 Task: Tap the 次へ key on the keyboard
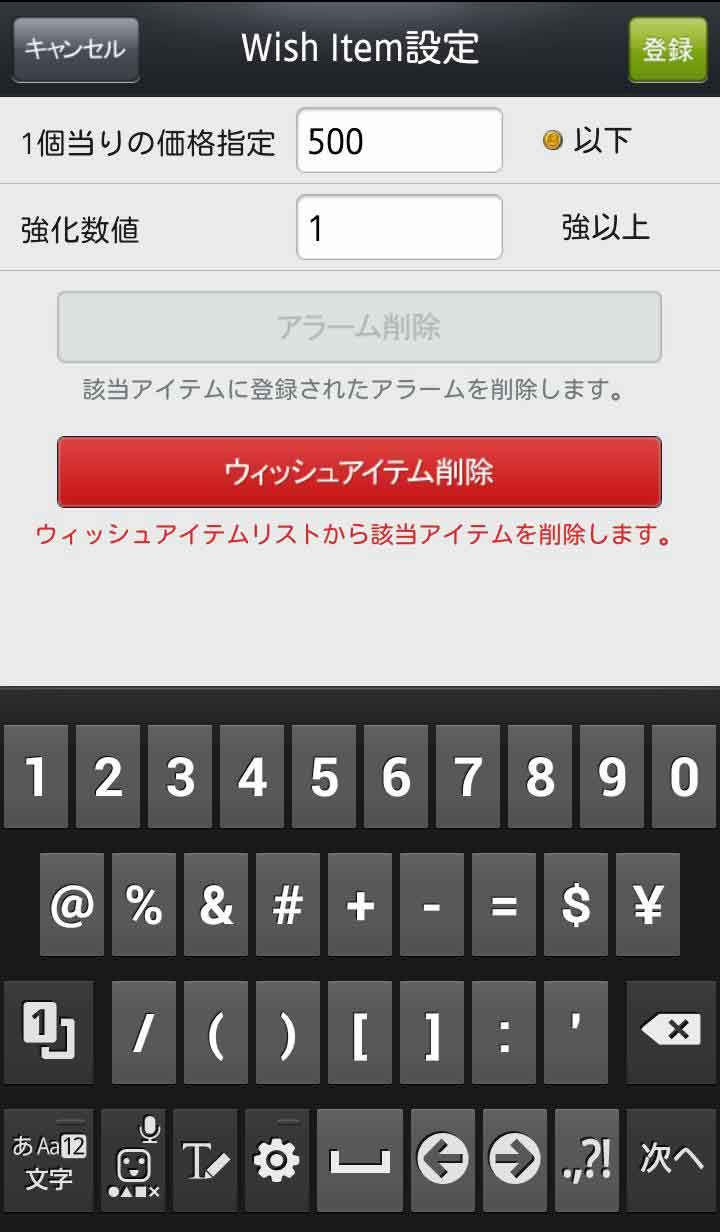pyautogui.click(x=672, y=1160)
